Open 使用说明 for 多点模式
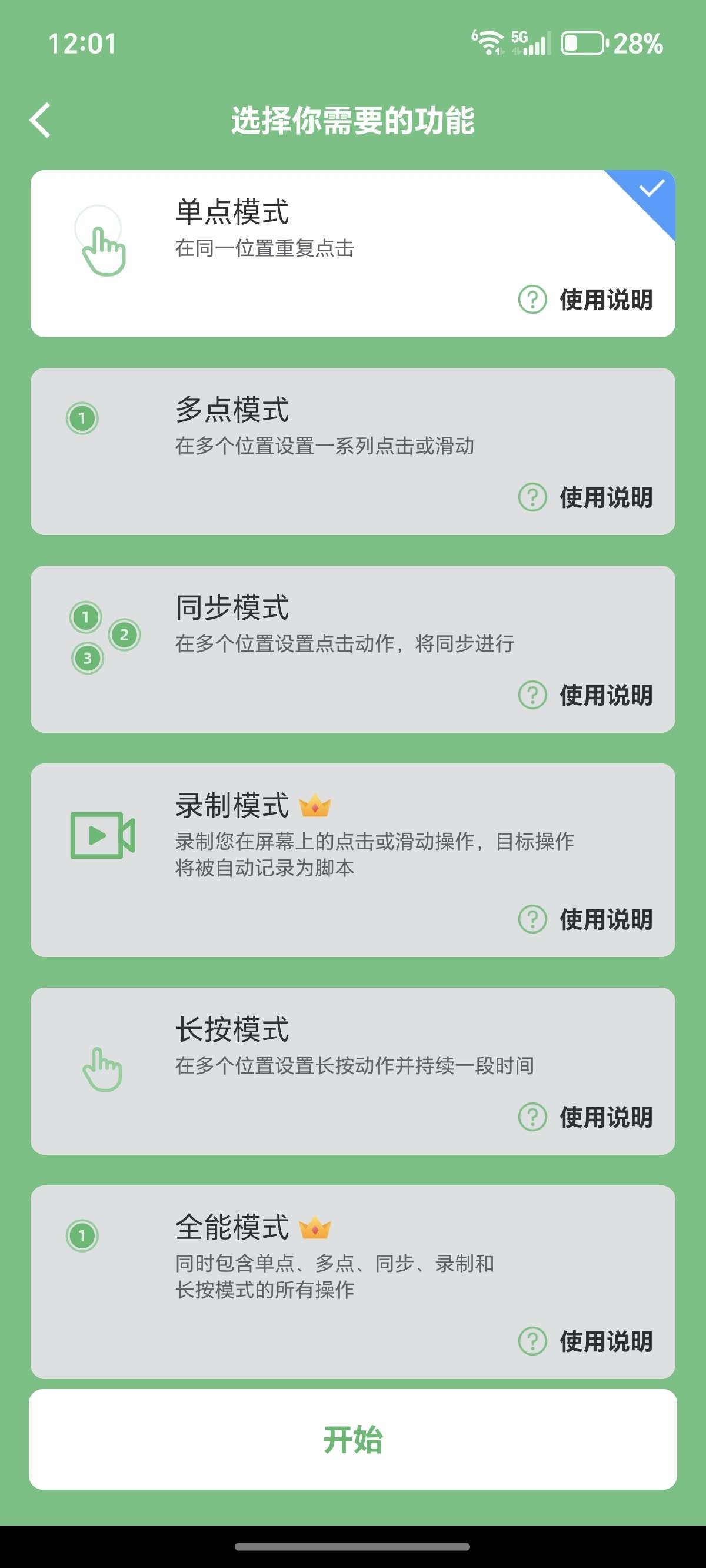 [x=585, y=497]
